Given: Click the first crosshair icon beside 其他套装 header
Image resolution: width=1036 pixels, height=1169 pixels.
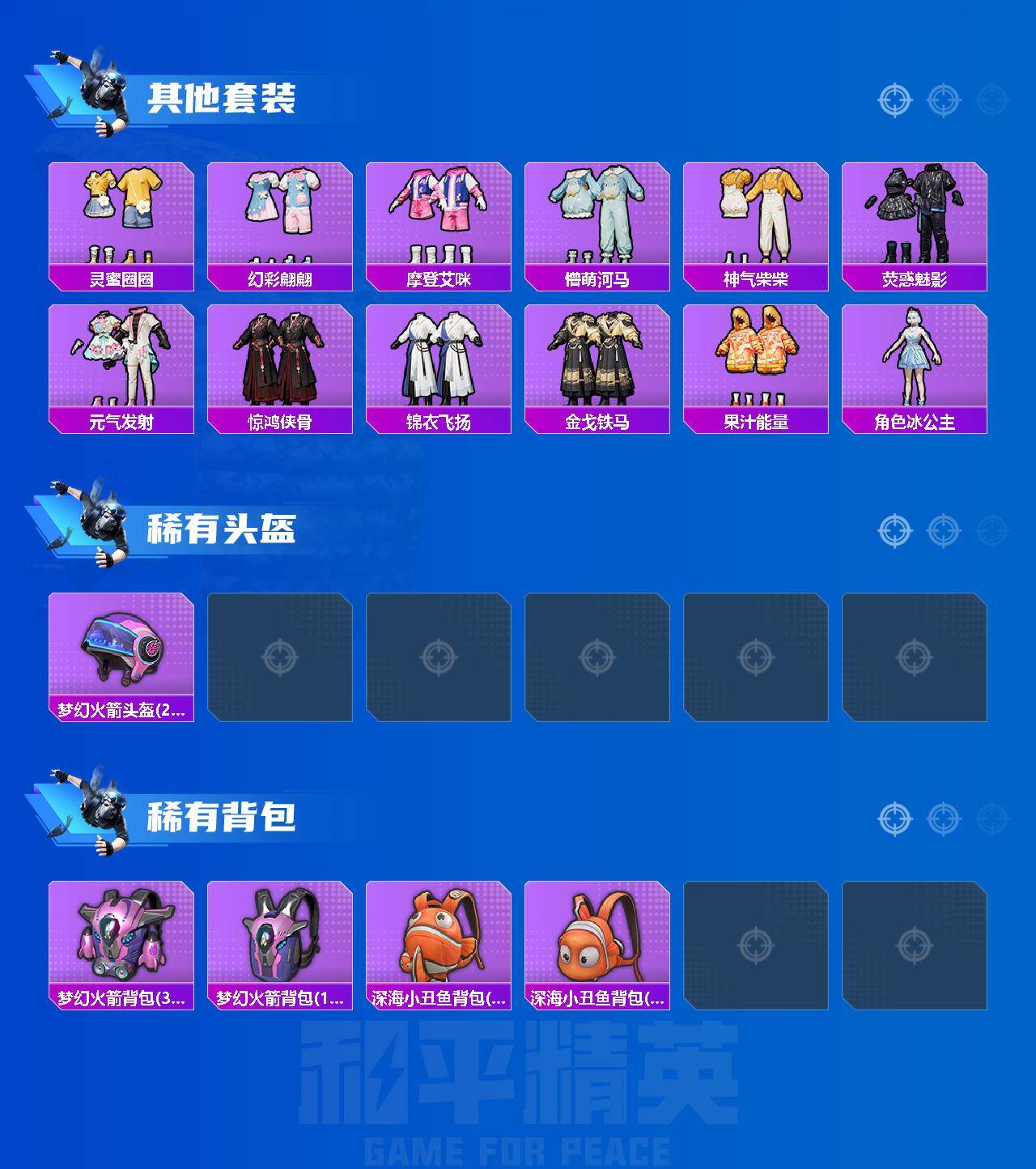Looking at the screenshot, I should [894, 100].
